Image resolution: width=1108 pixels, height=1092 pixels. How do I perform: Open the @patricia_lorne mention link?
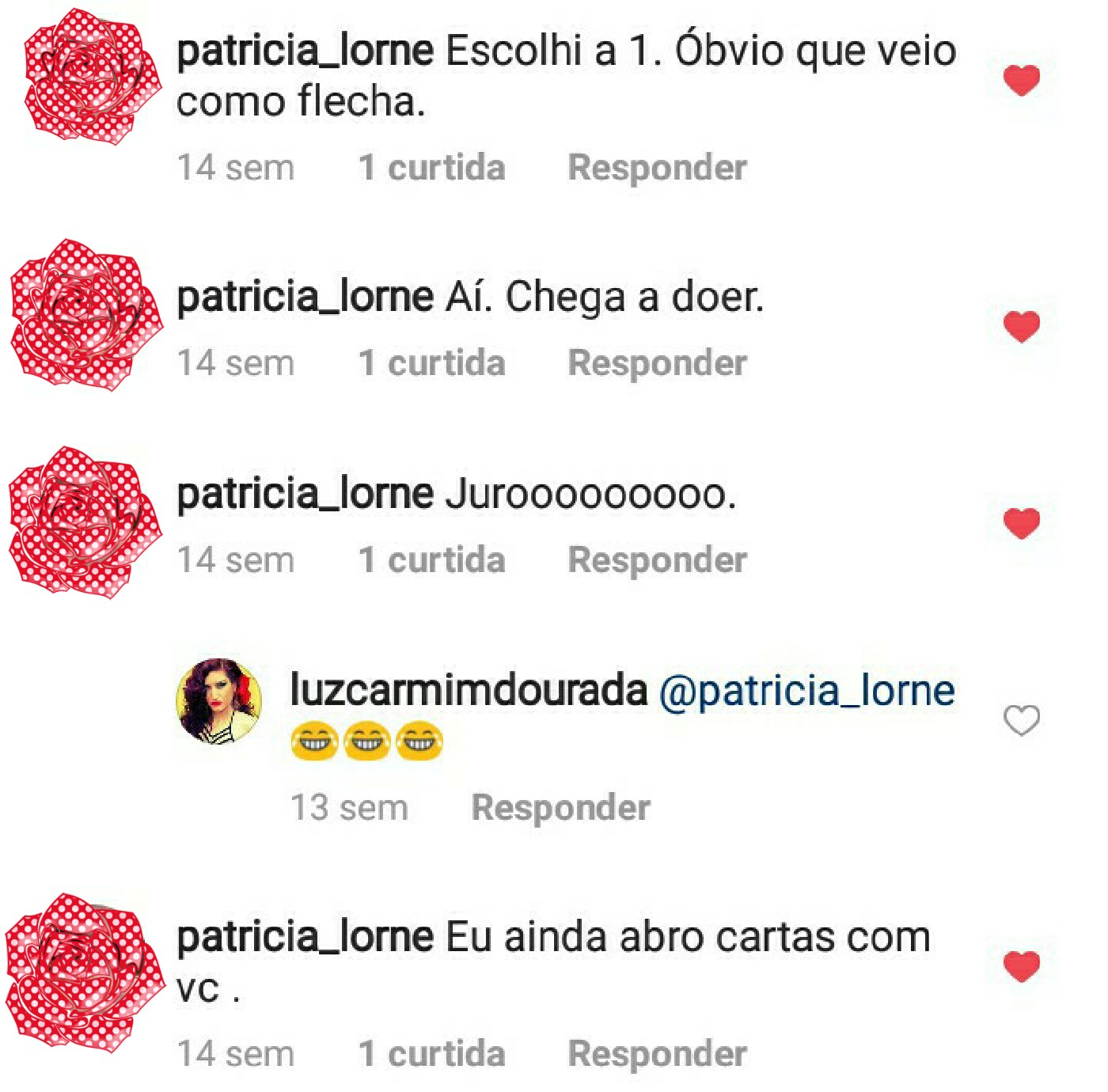pos(806,691)
